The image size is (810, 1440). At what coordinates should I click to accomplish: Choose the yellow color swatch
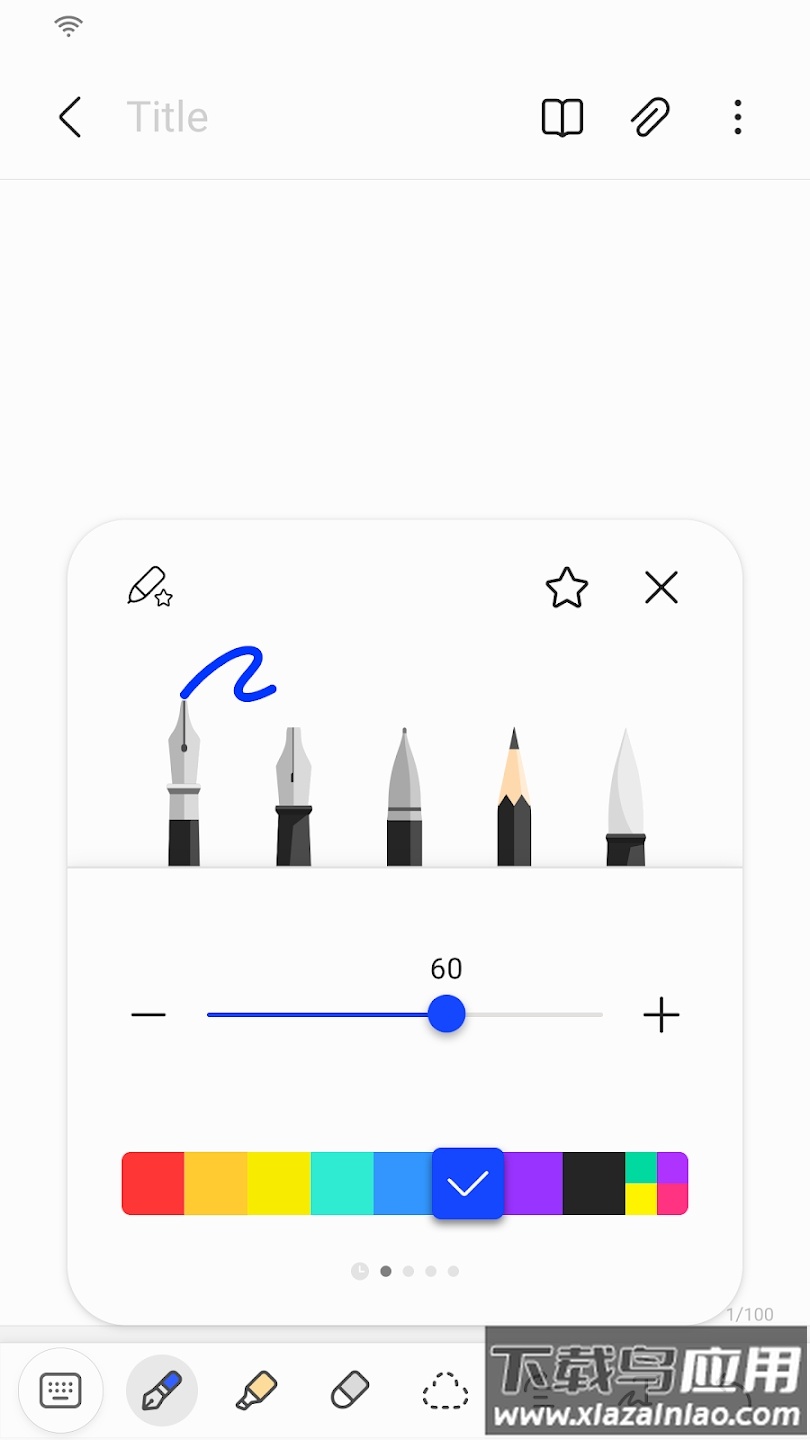coord(279,1183)
